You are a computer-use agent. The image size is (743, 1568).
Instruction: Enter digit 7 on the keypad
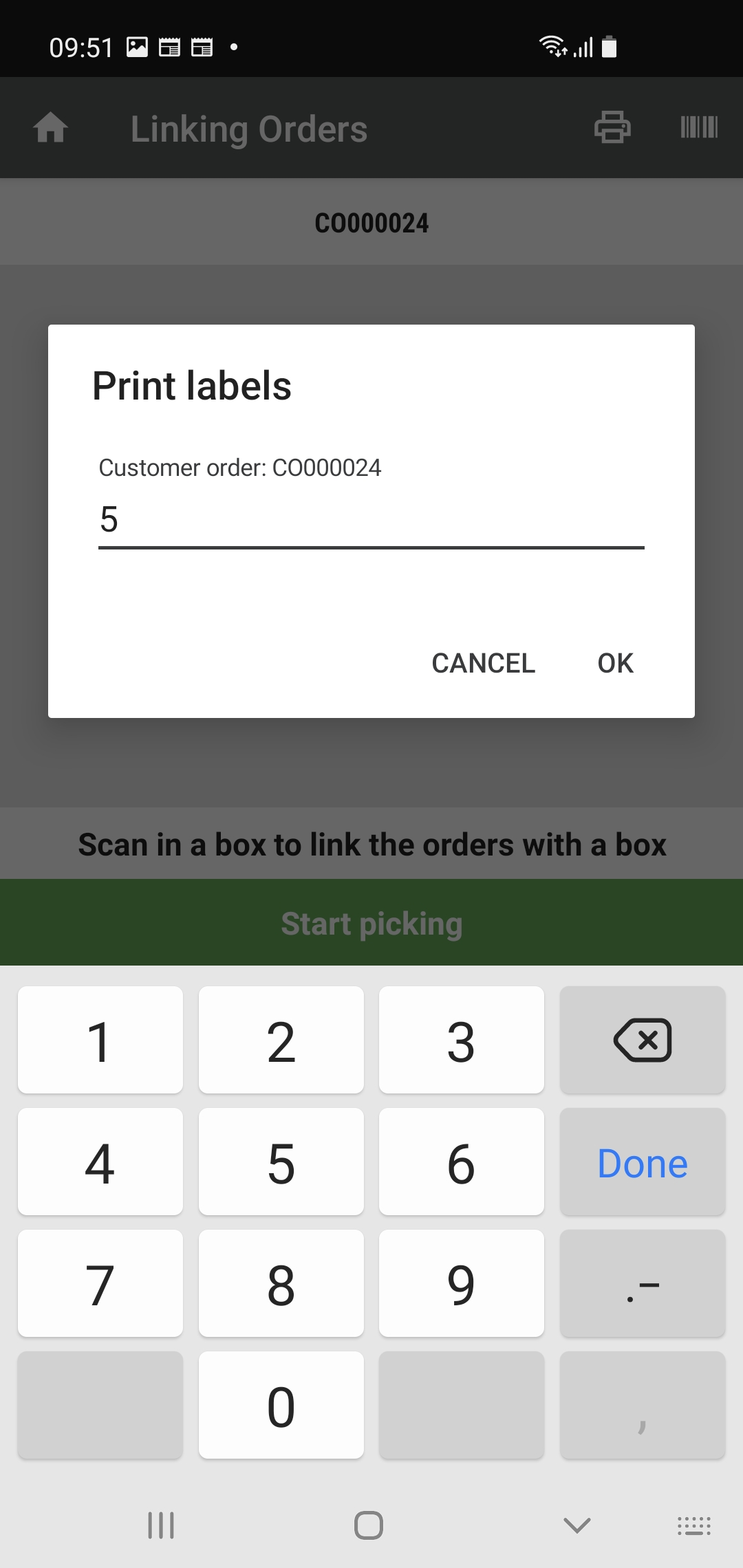click(x=100, y=1284)
